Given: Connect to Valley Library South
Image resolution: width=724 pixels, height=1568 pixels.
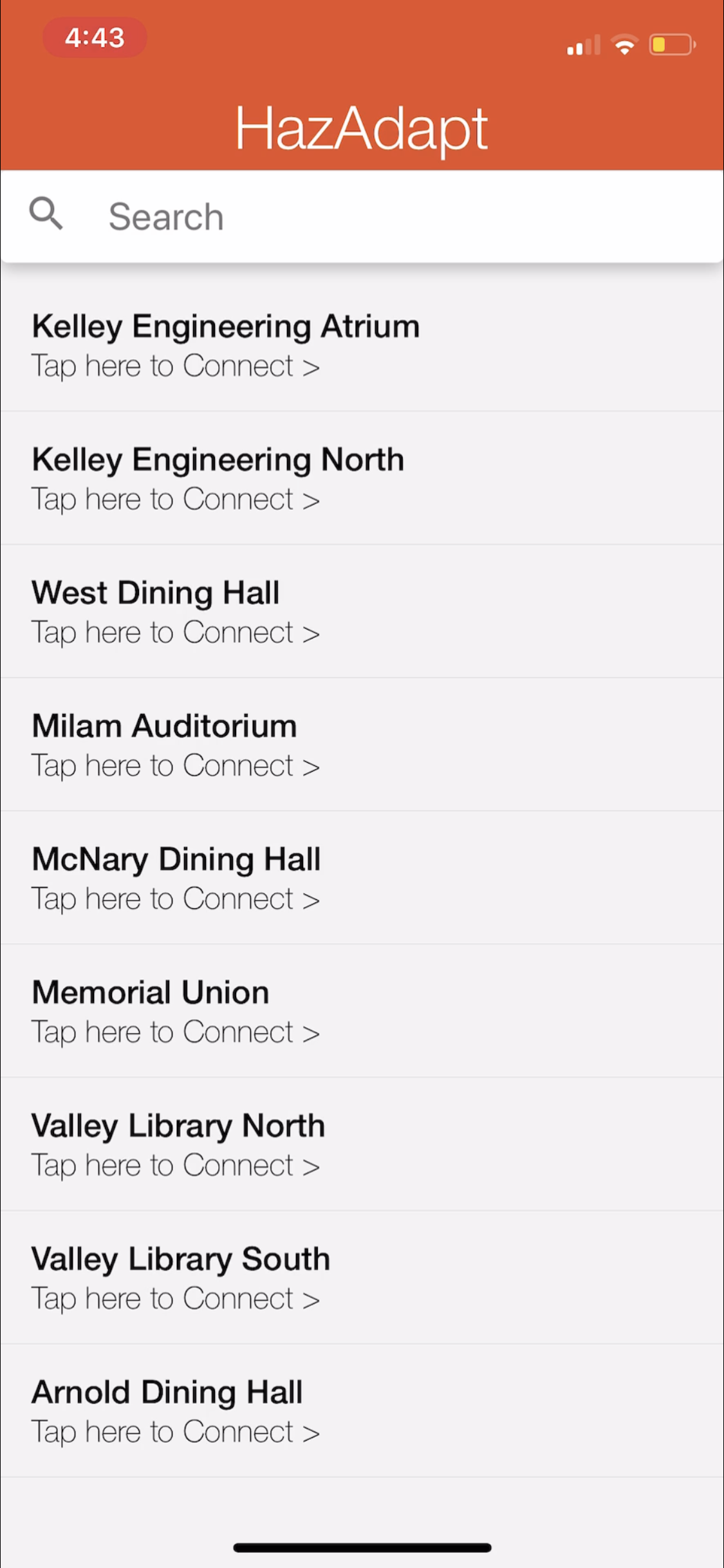Looking at the screenshot, I should [x=180, y=1278].
